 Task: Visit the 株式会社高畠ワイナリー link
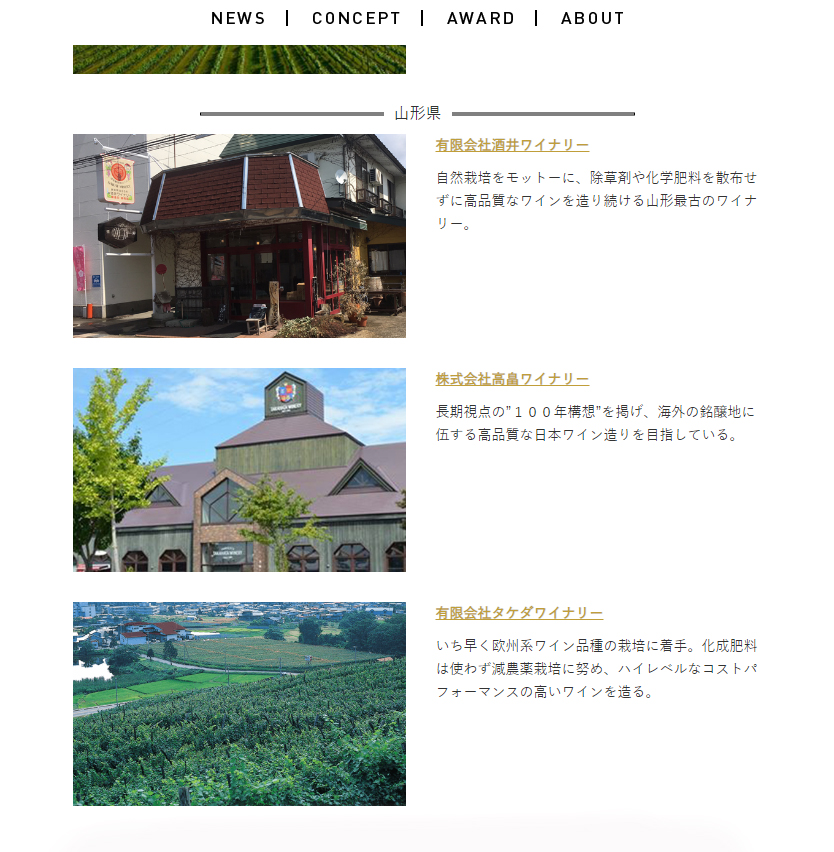click(512, 379)
